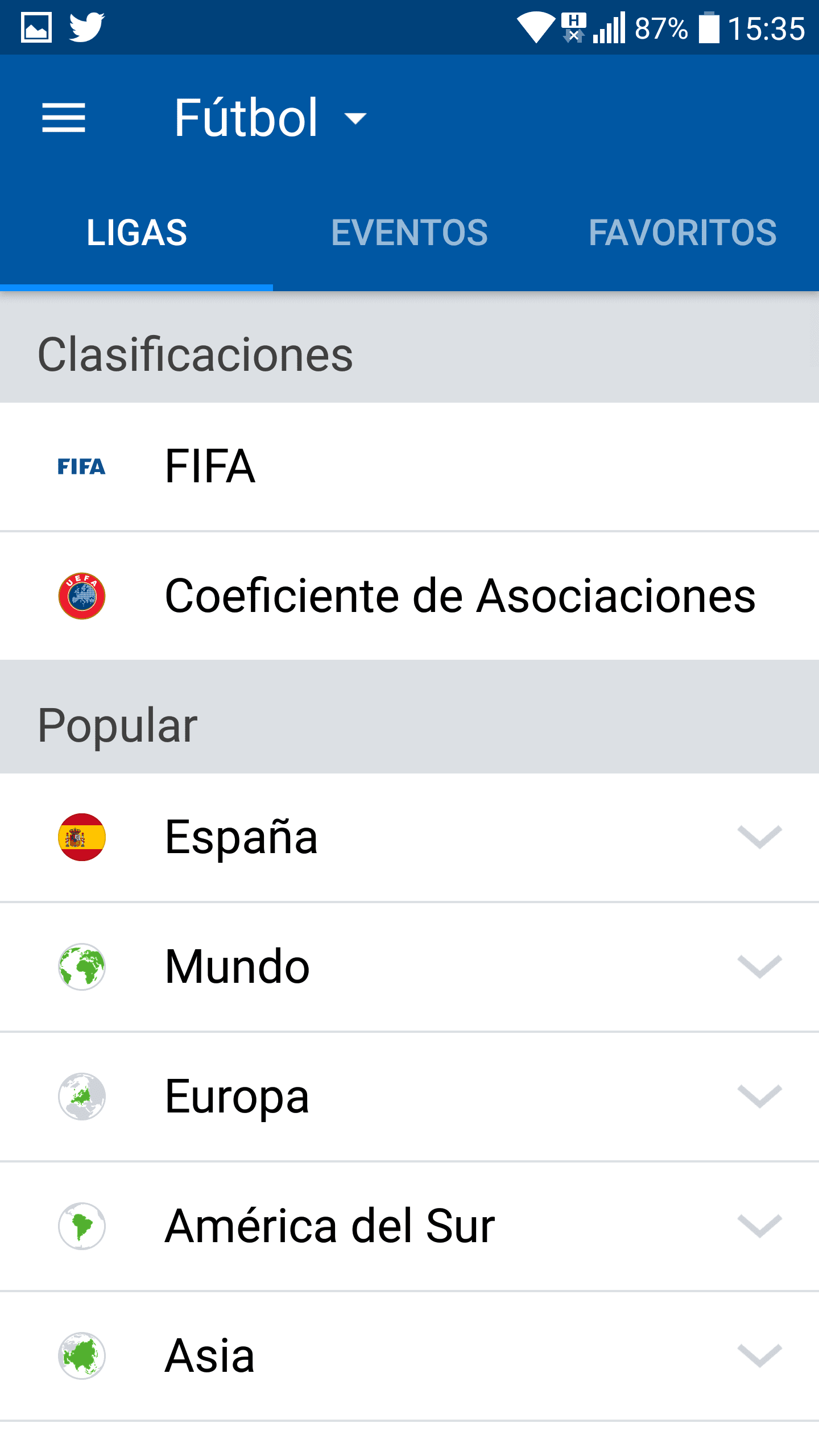Expand the Mundo section
The height and width of the screenshot is (1456, 819).
[409, 967]
